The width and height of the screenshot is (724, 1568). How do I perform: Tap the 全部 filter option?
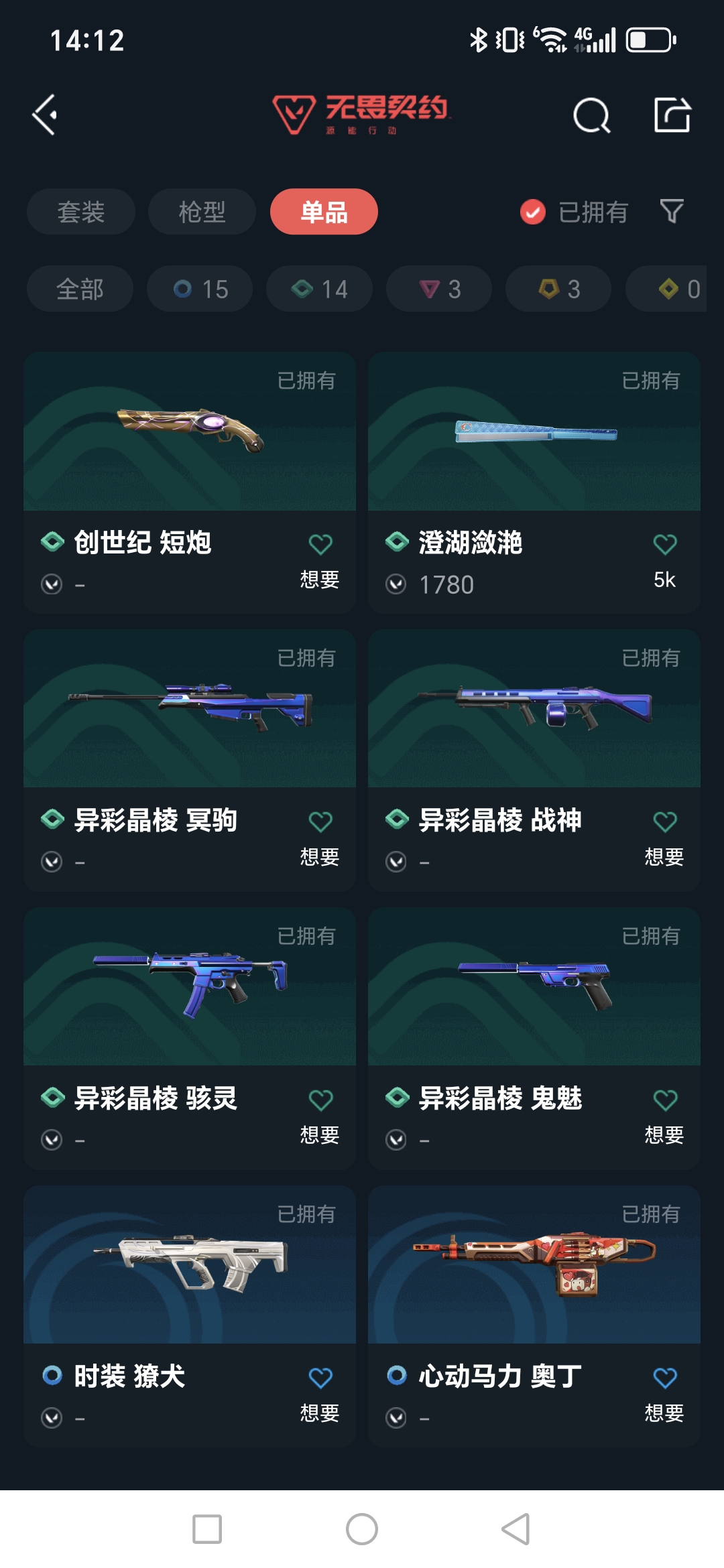coord(79,289)
